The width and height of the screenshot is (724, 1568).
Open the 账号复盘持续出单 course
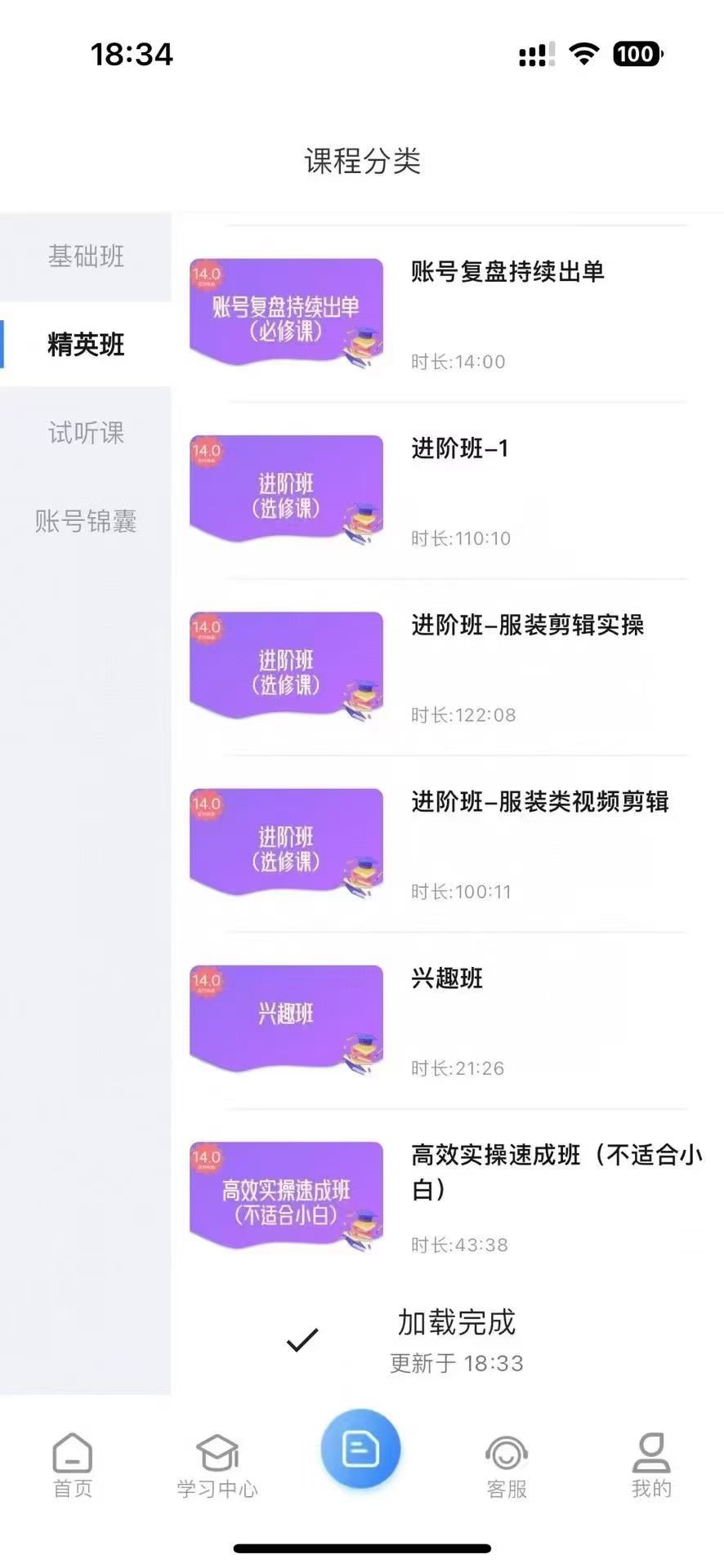coord(507,272)
